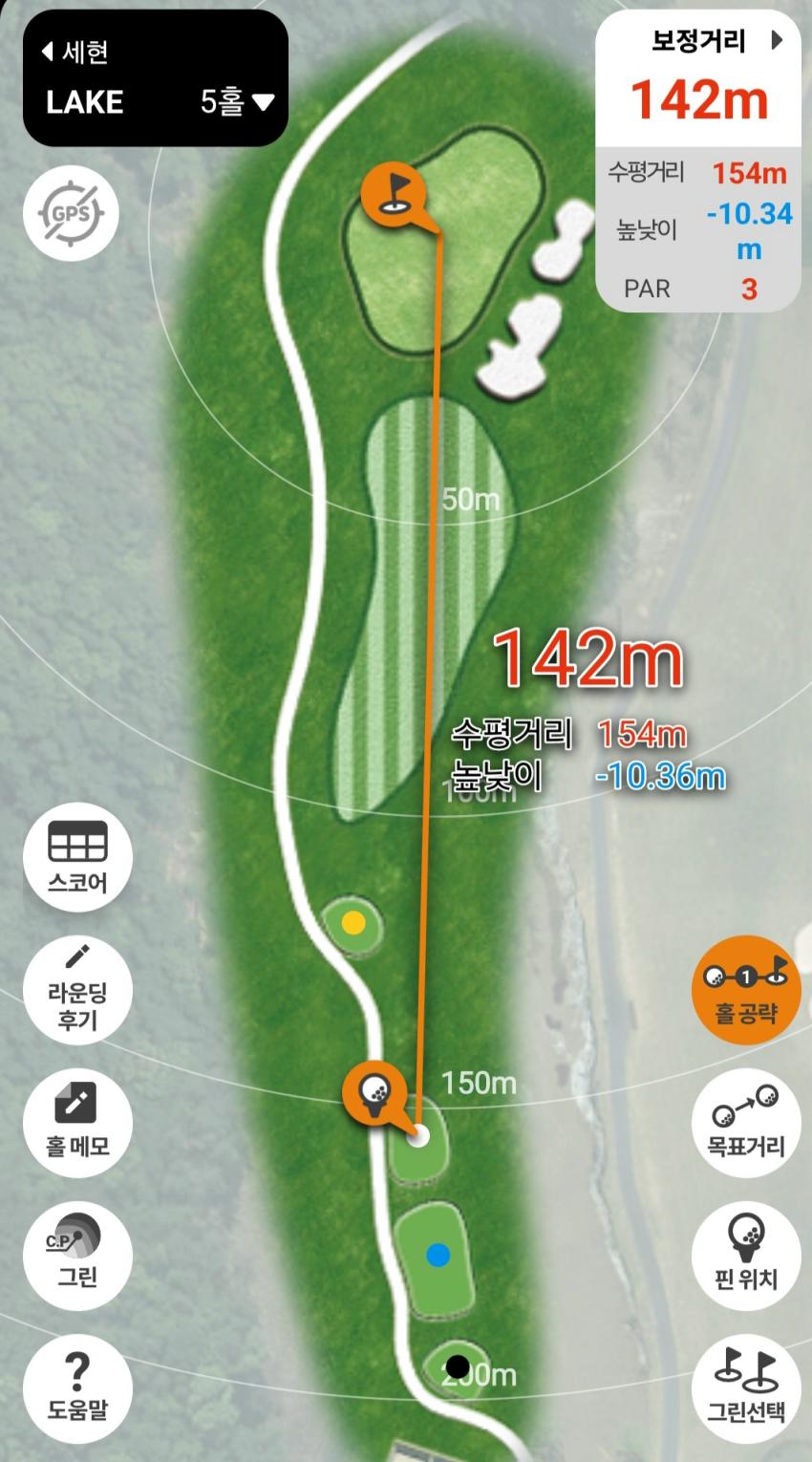Open the 스코어 scorecard
This screenshot has width=812, height=1462.
[x=77, y=858]
